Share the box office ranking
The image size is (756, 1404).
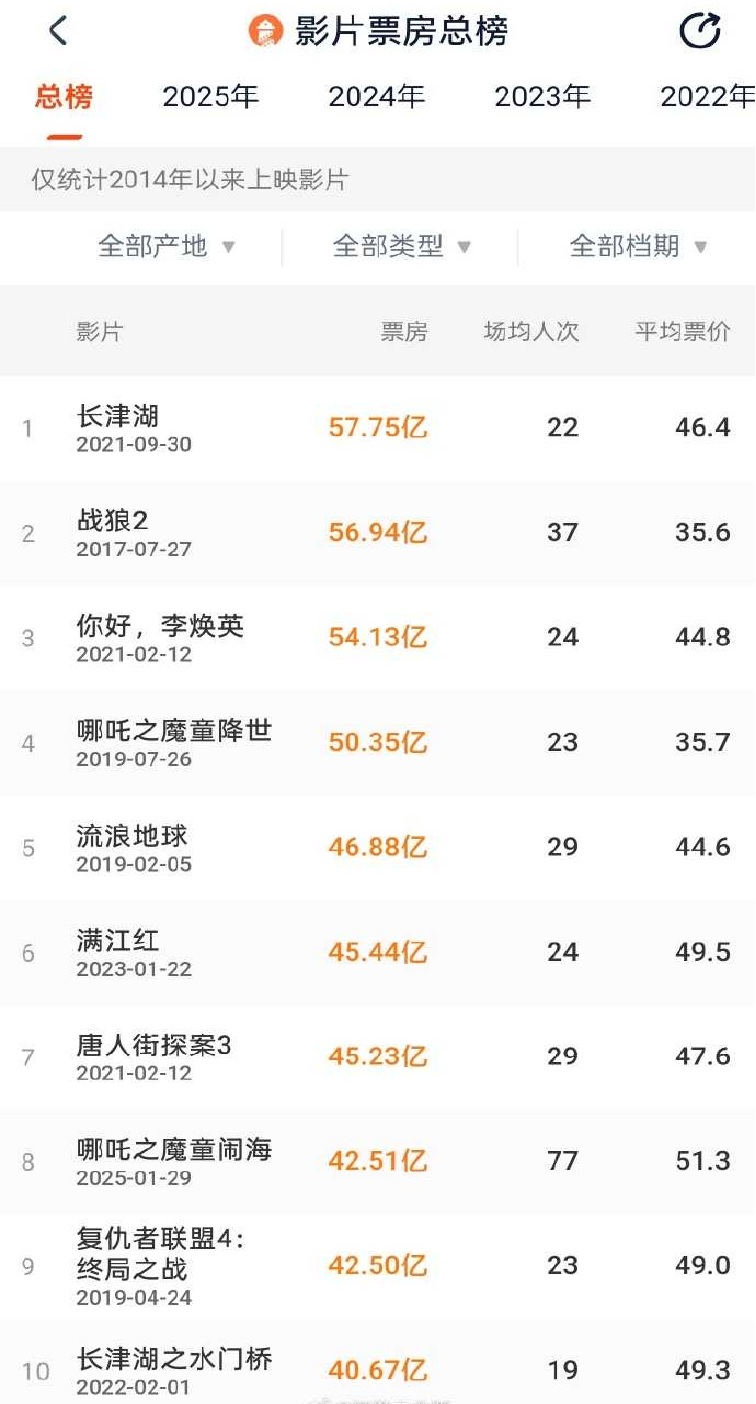tap(700, 32)
